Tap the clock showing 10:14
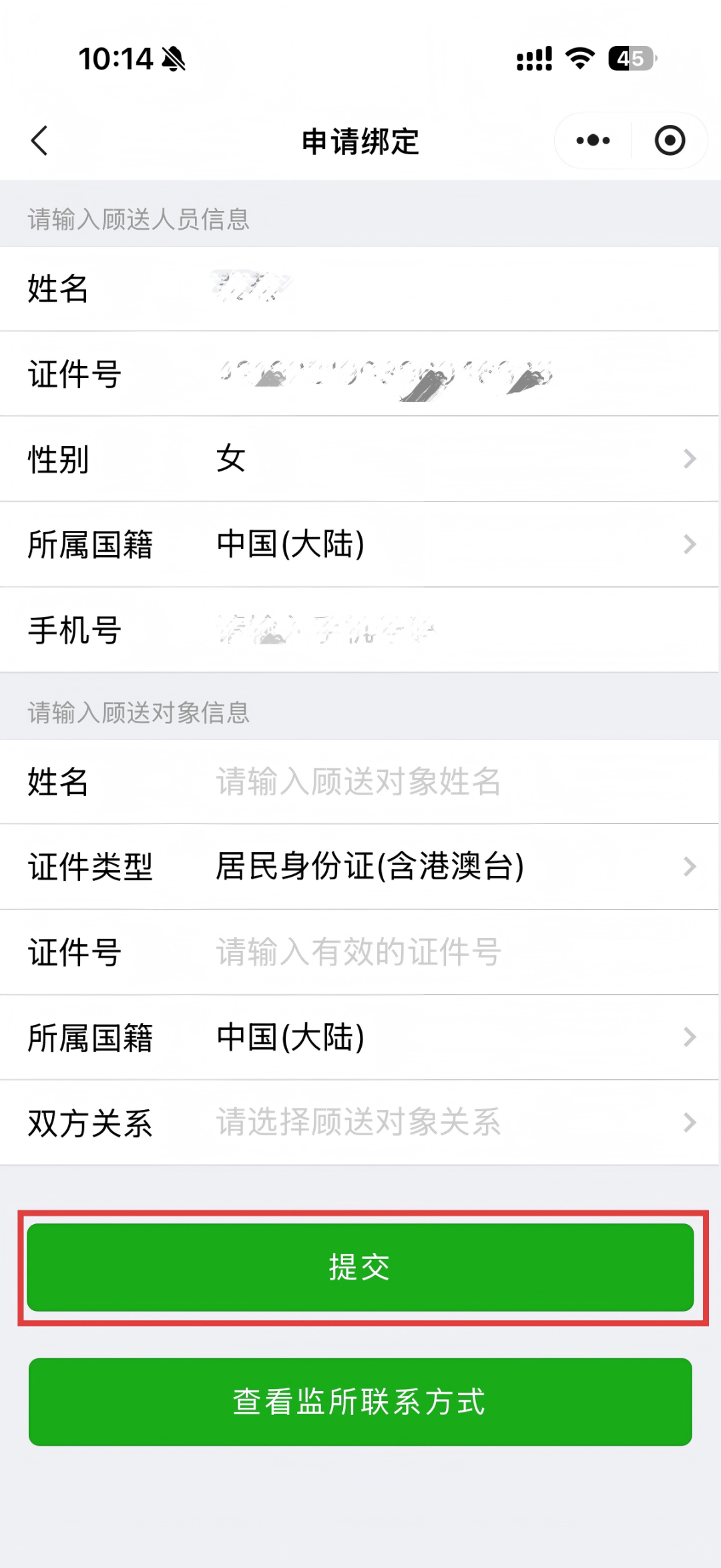721x1568 pixels. coord(115,59)
